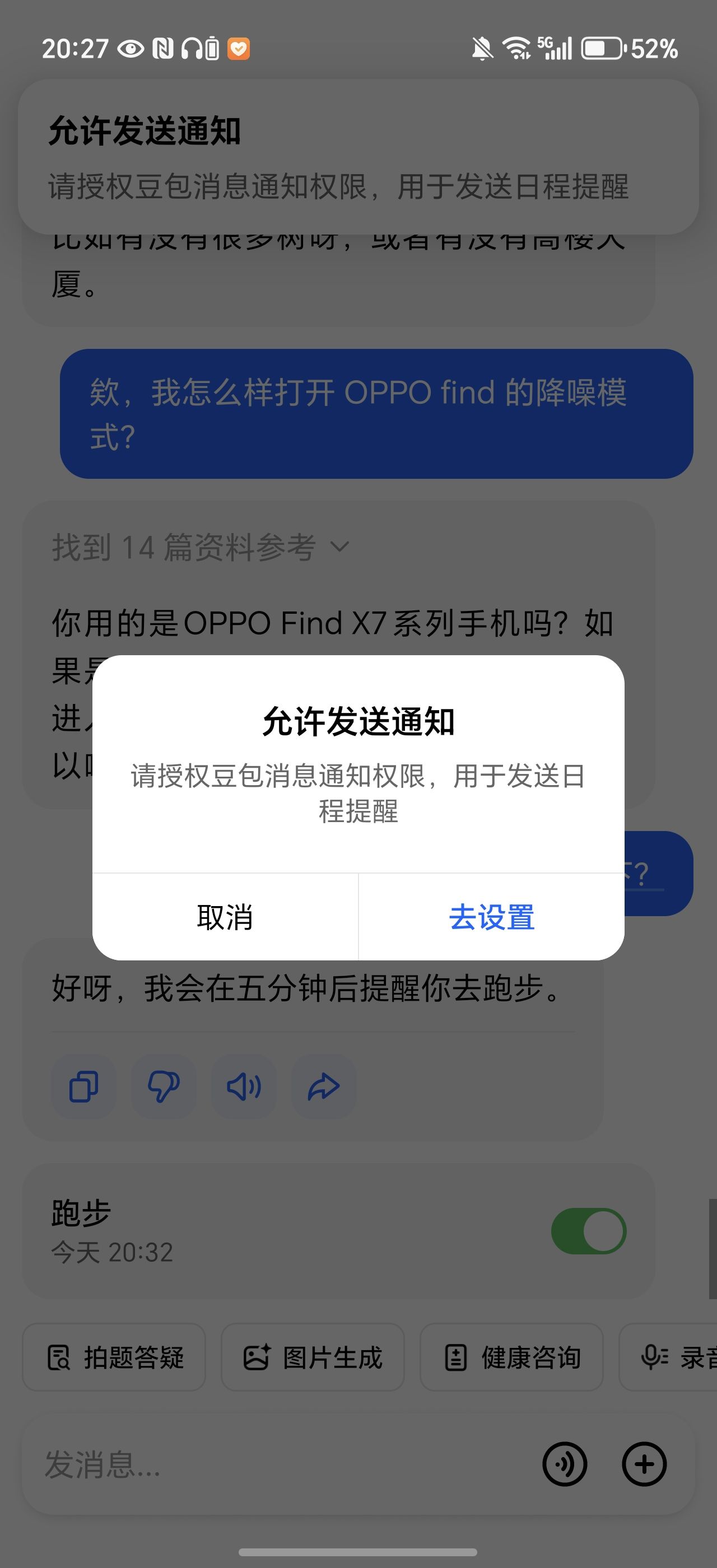The image size is (717, 1568).
Task: Tap 取消 to dismiss the notification dialog
Action: 225,917
